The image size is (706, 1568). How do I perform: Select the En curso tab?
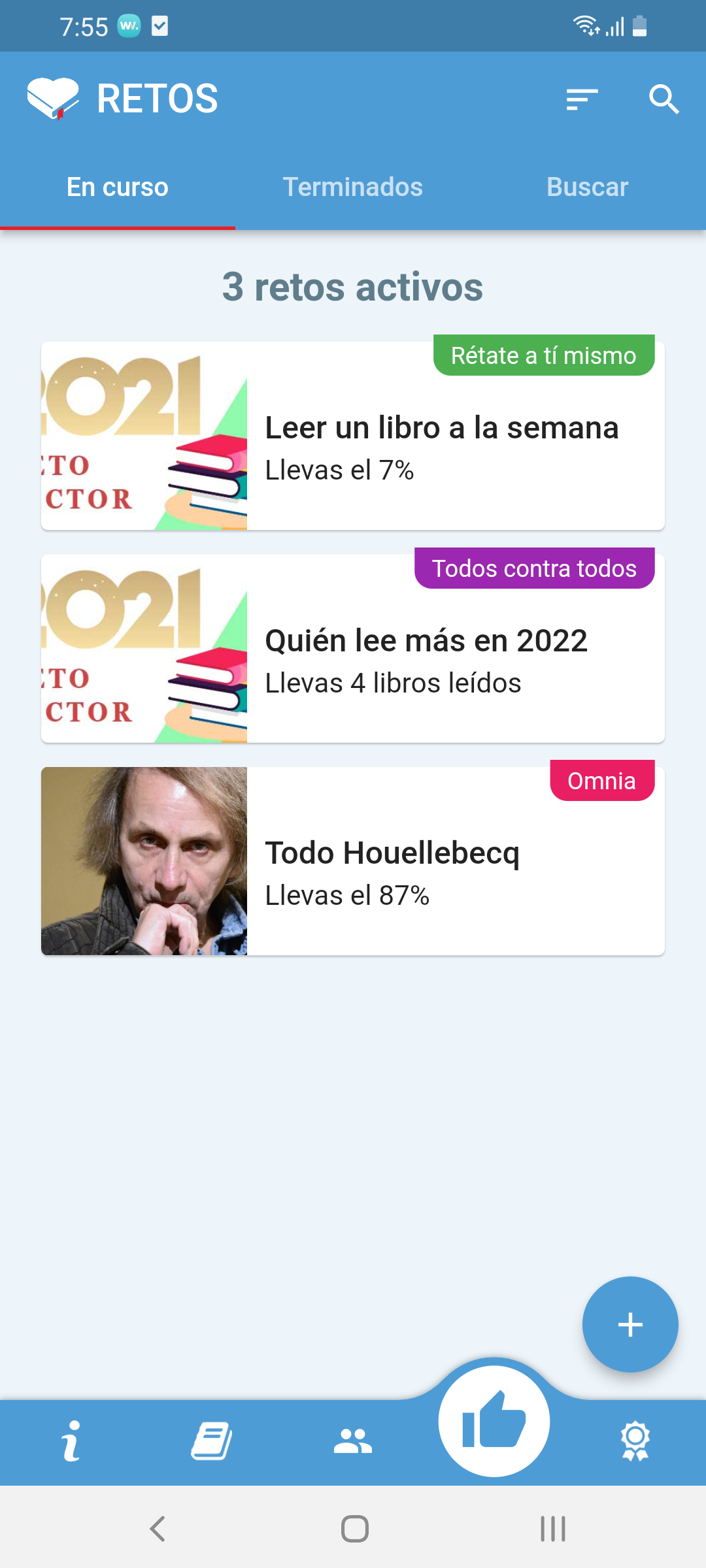point(118,188)
